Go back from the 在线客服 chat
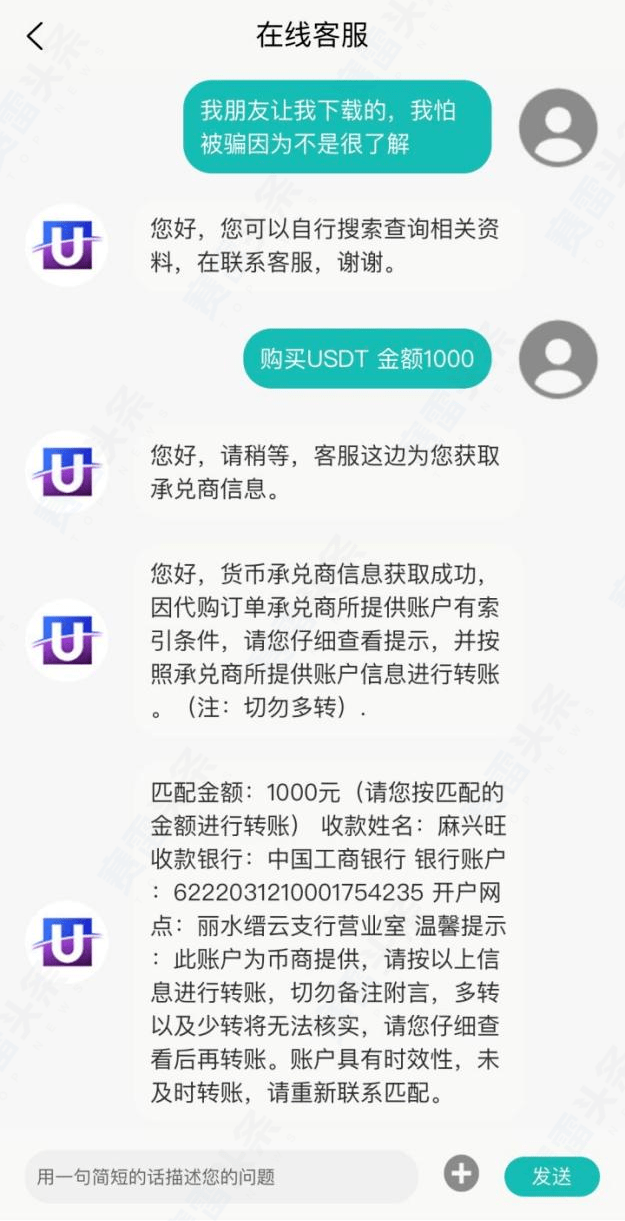The image size is (625, 1221). tap(35, 37)
